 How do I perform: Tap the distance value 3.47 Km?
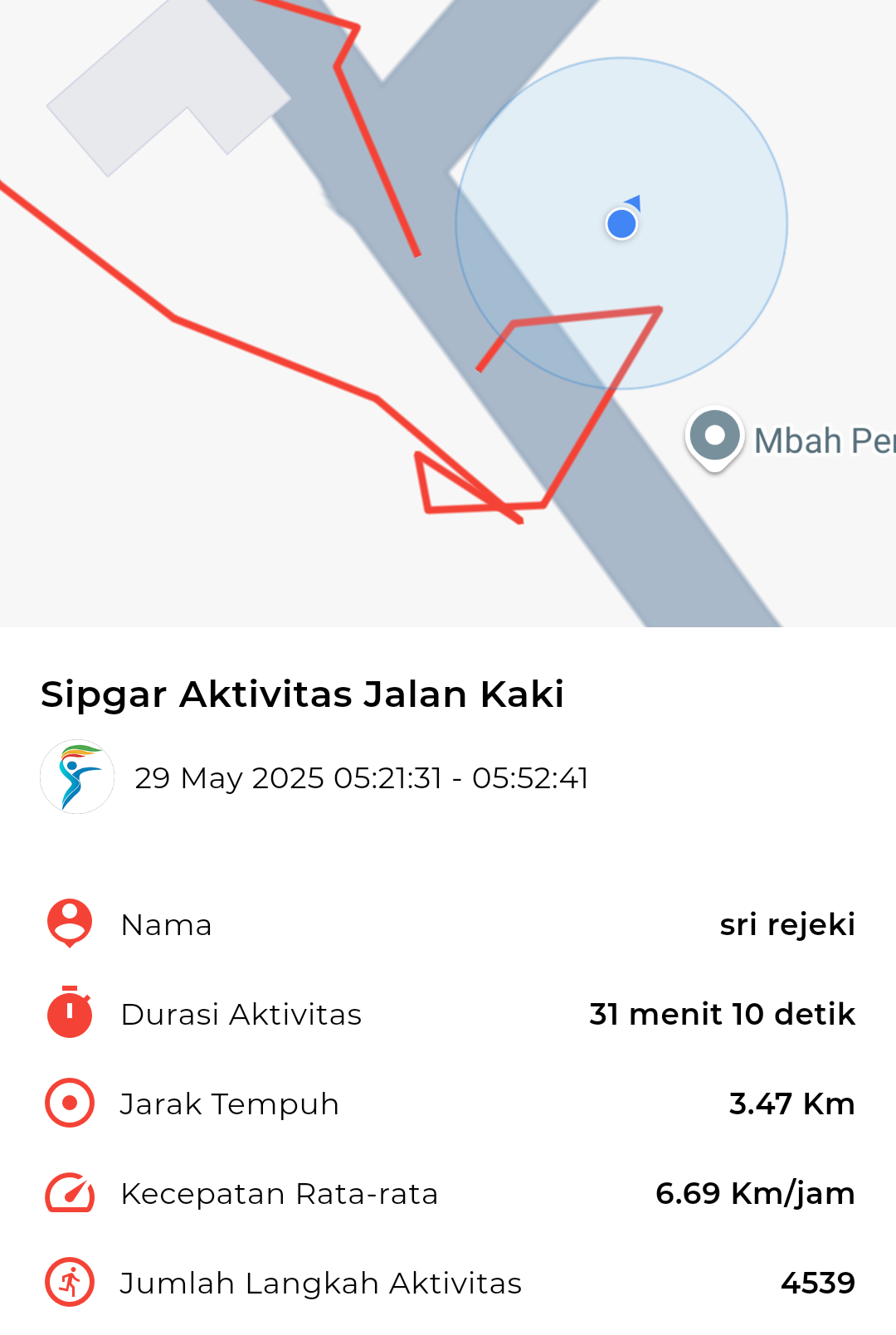point(792,1103)
